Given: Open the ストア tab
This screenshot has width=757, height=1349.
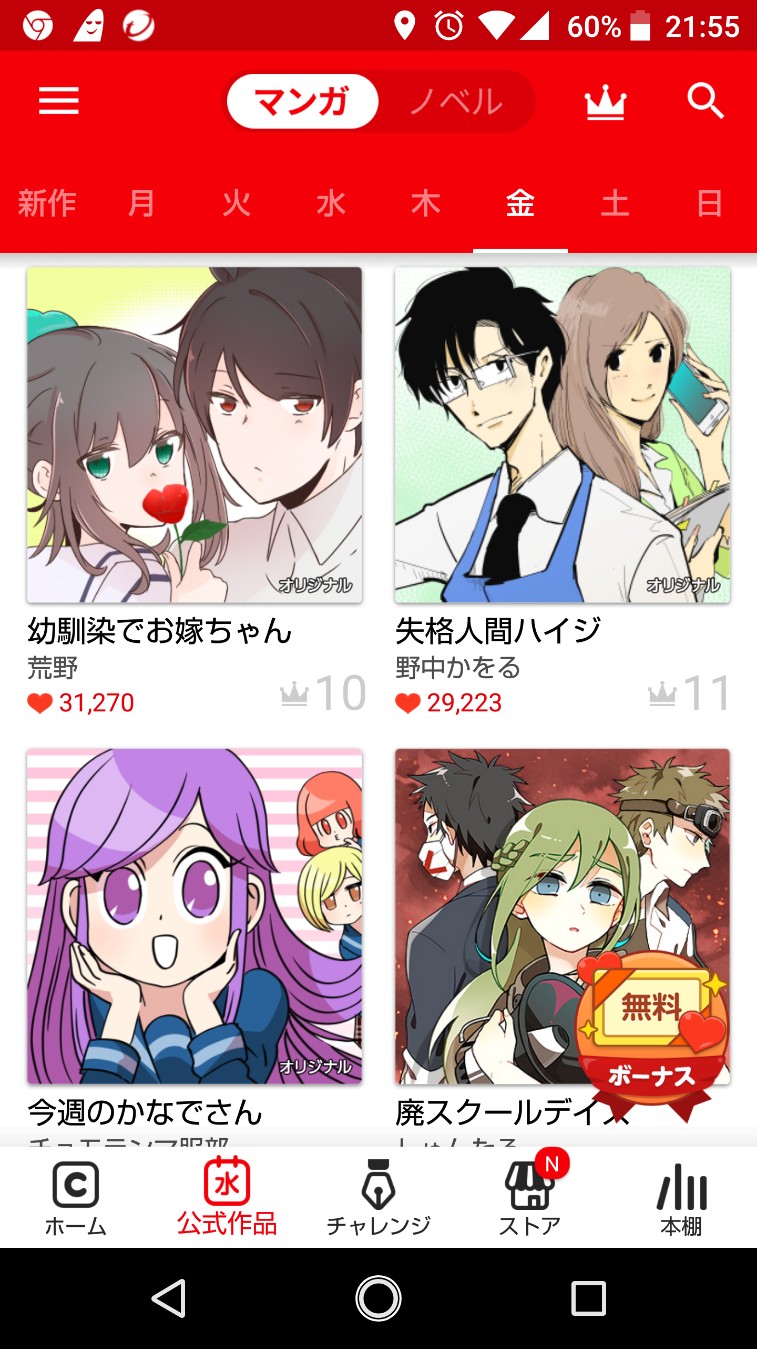Looking at the screenshot, I should pos(530,1198).
